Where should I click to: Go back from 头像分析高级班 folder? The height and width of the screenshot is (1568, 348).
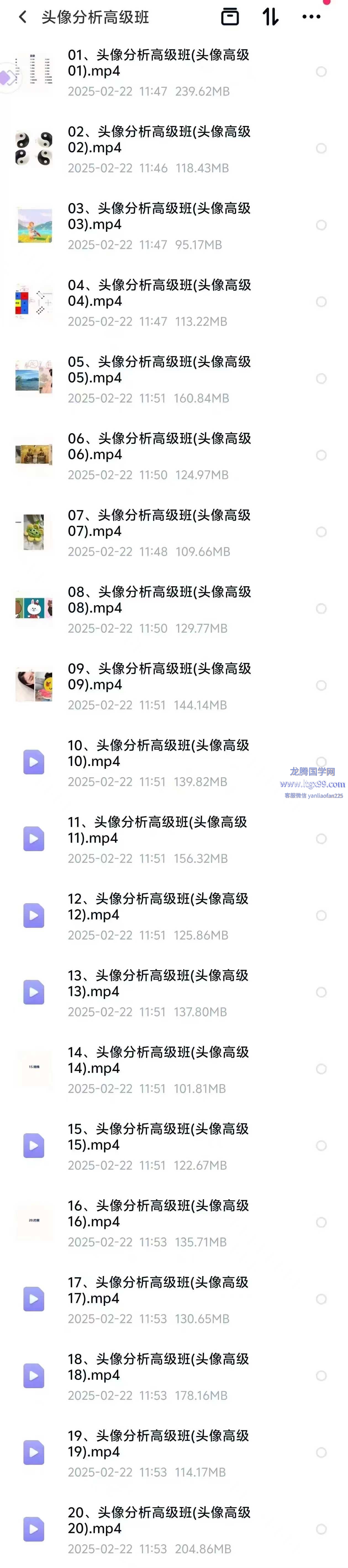pos(23,17)
